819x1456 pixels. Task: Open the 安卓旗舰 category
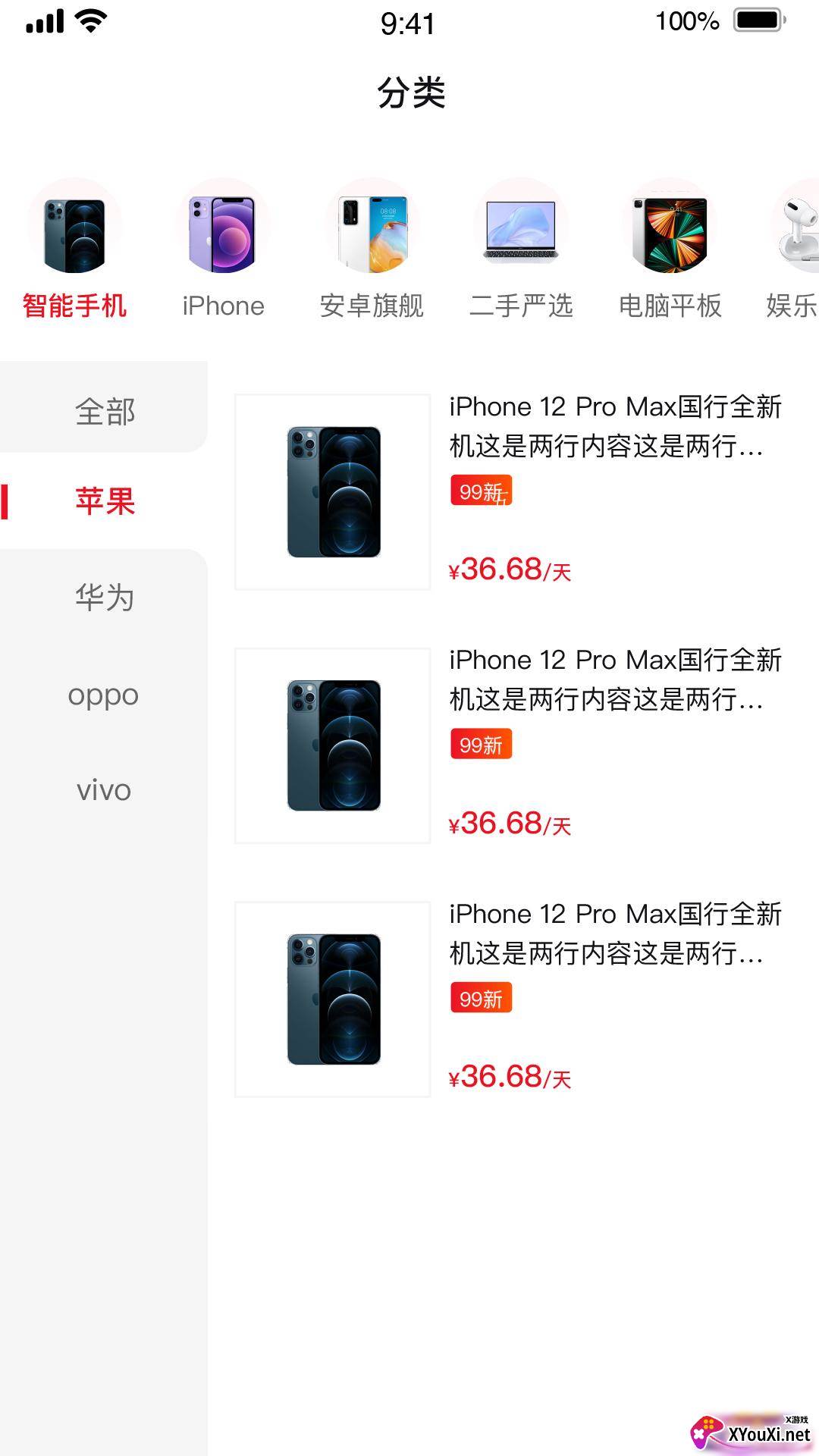click(372, 250)
